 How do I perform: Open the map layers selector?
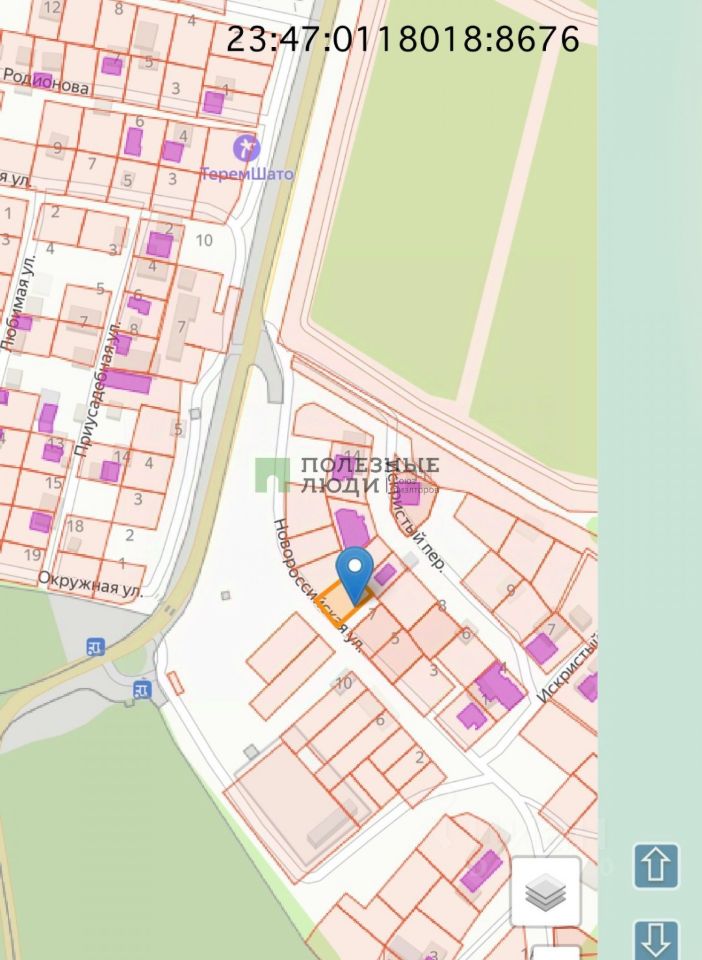coord(545,892)
